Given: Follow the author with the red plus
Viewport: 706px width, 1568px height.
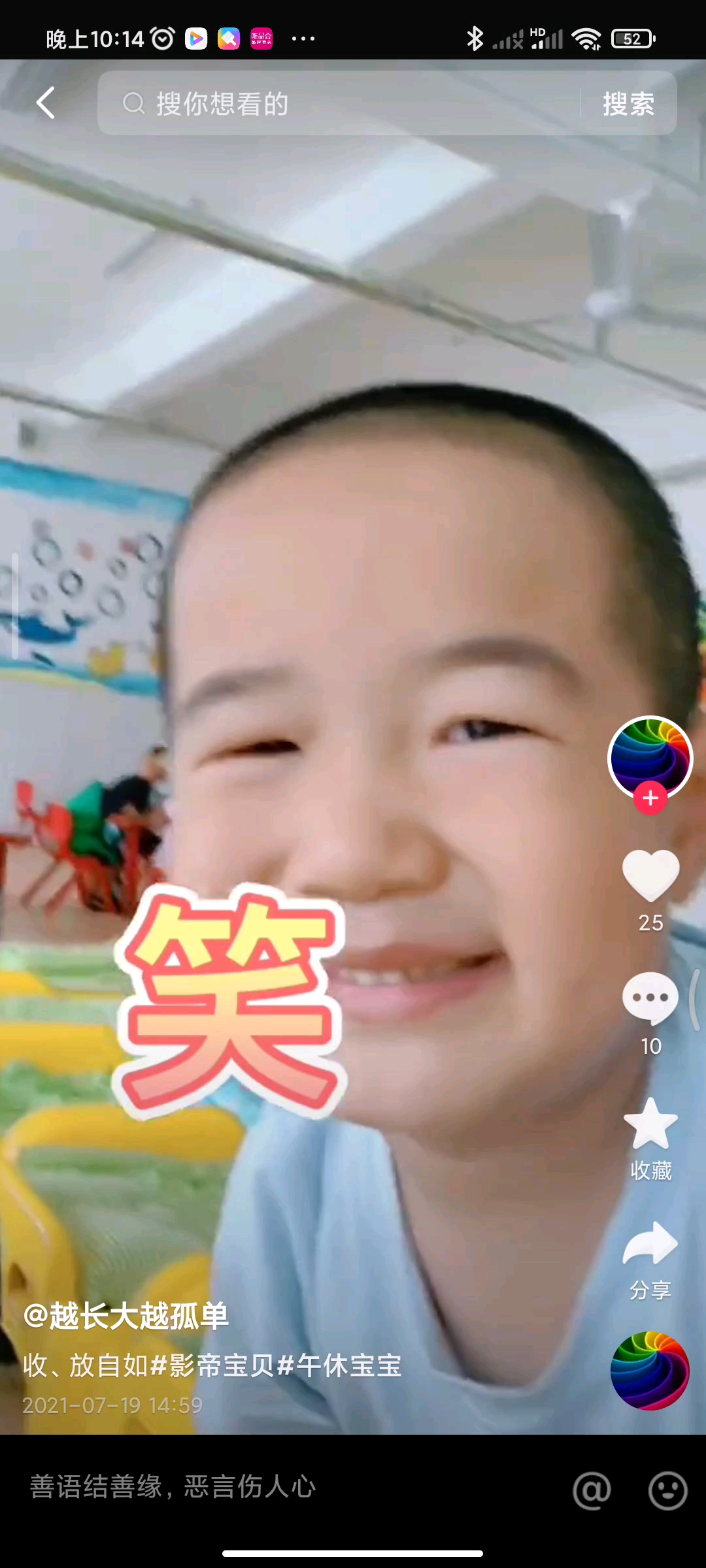Looking at the screenshot, I should click(650, 798).
